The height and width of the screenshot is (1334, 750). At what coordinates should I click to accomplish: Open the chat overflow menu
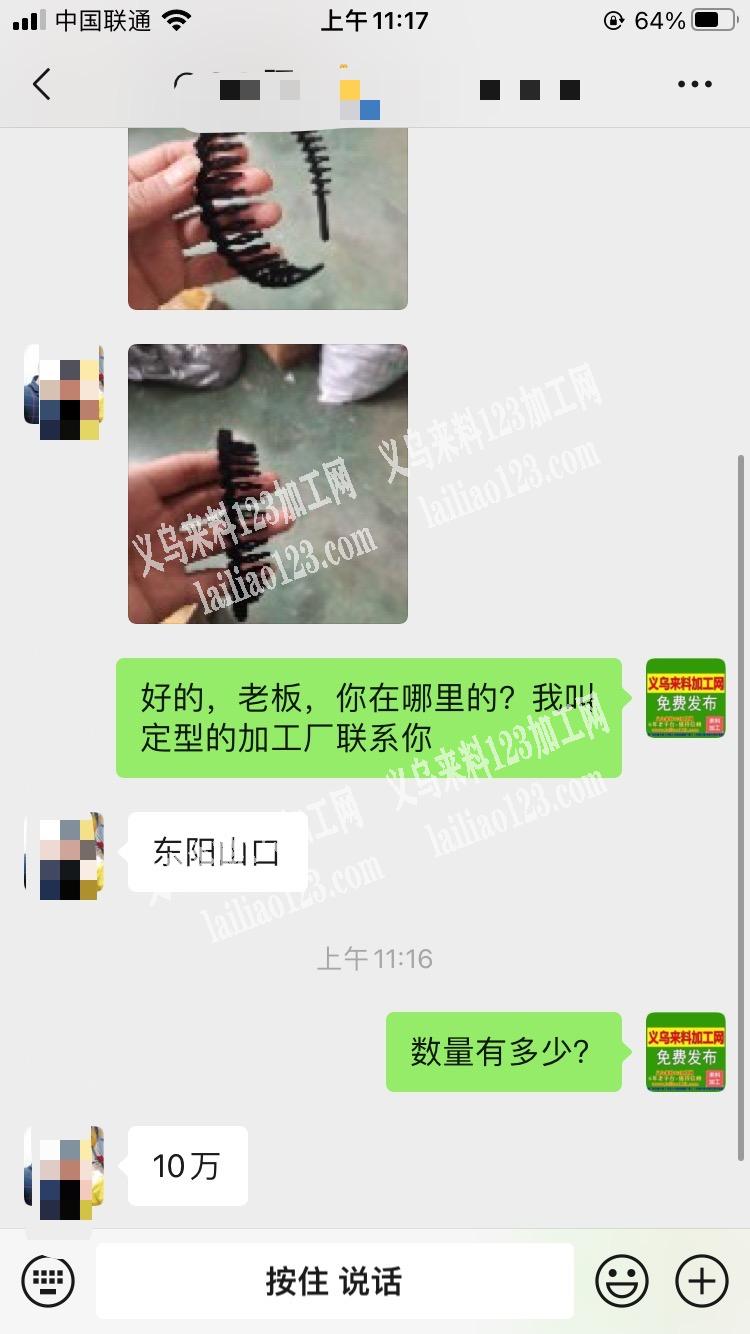click(694, 86)
